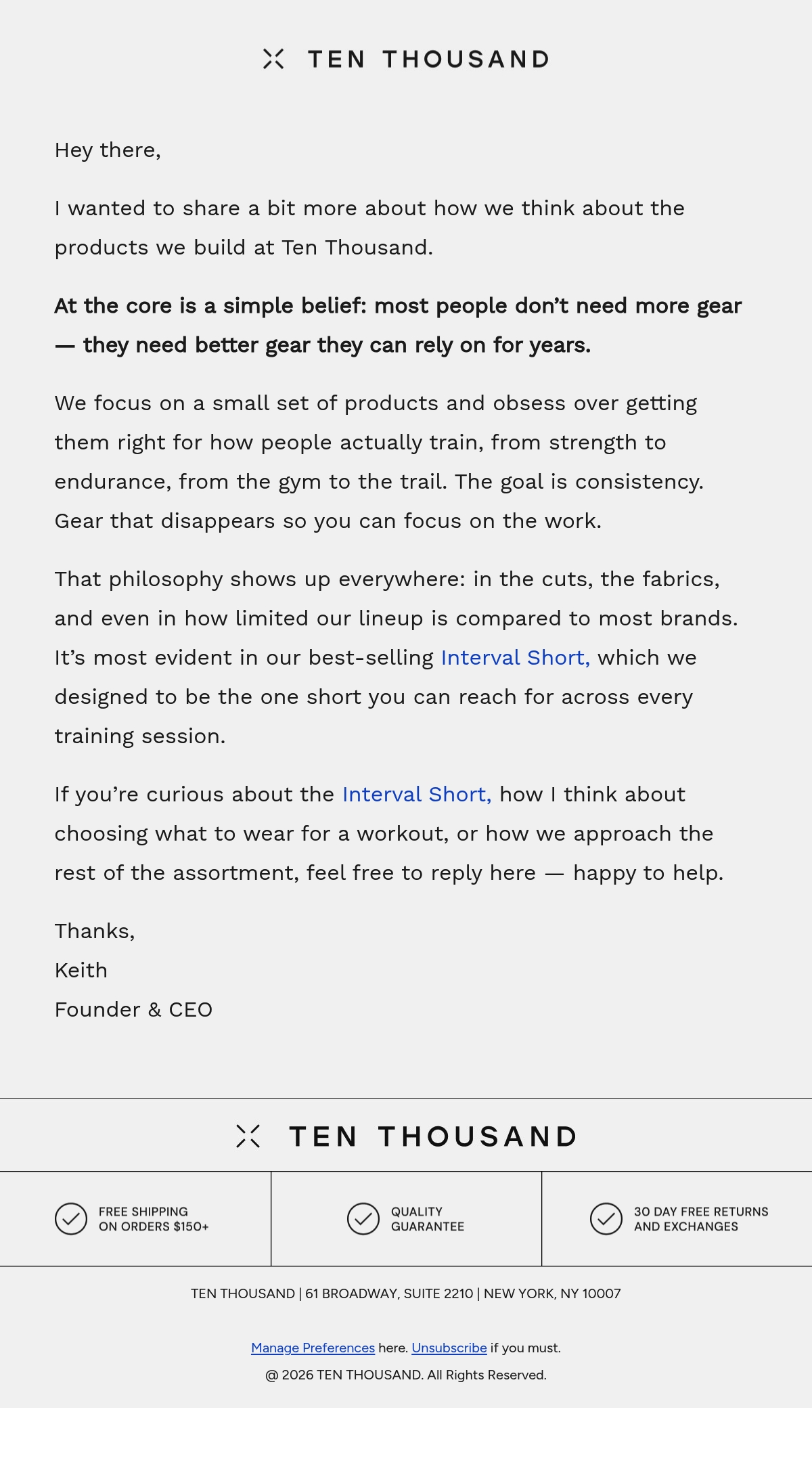Open the Interval Short link after "curious about the"

(417, 794)
